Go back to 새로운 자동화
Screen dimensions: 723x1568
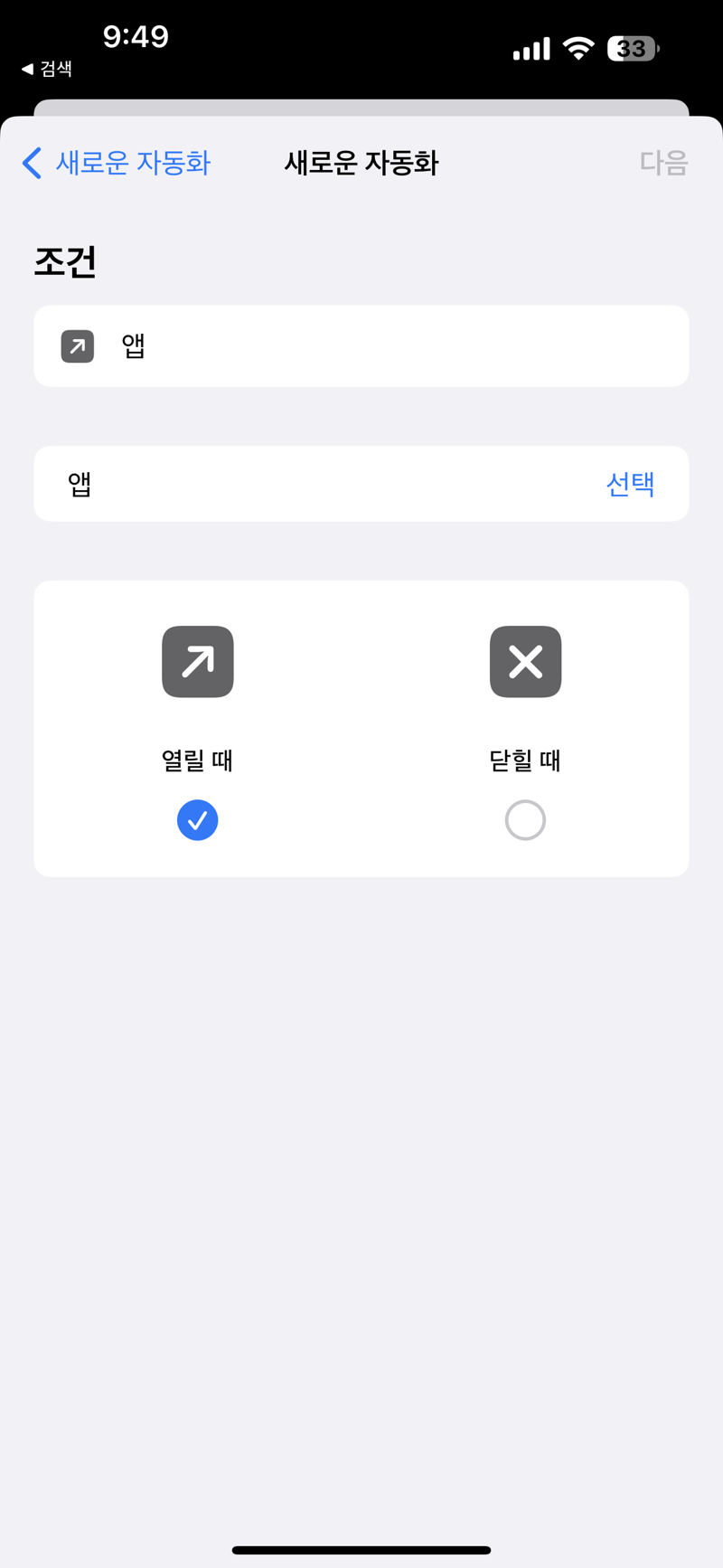coord(117,163)
